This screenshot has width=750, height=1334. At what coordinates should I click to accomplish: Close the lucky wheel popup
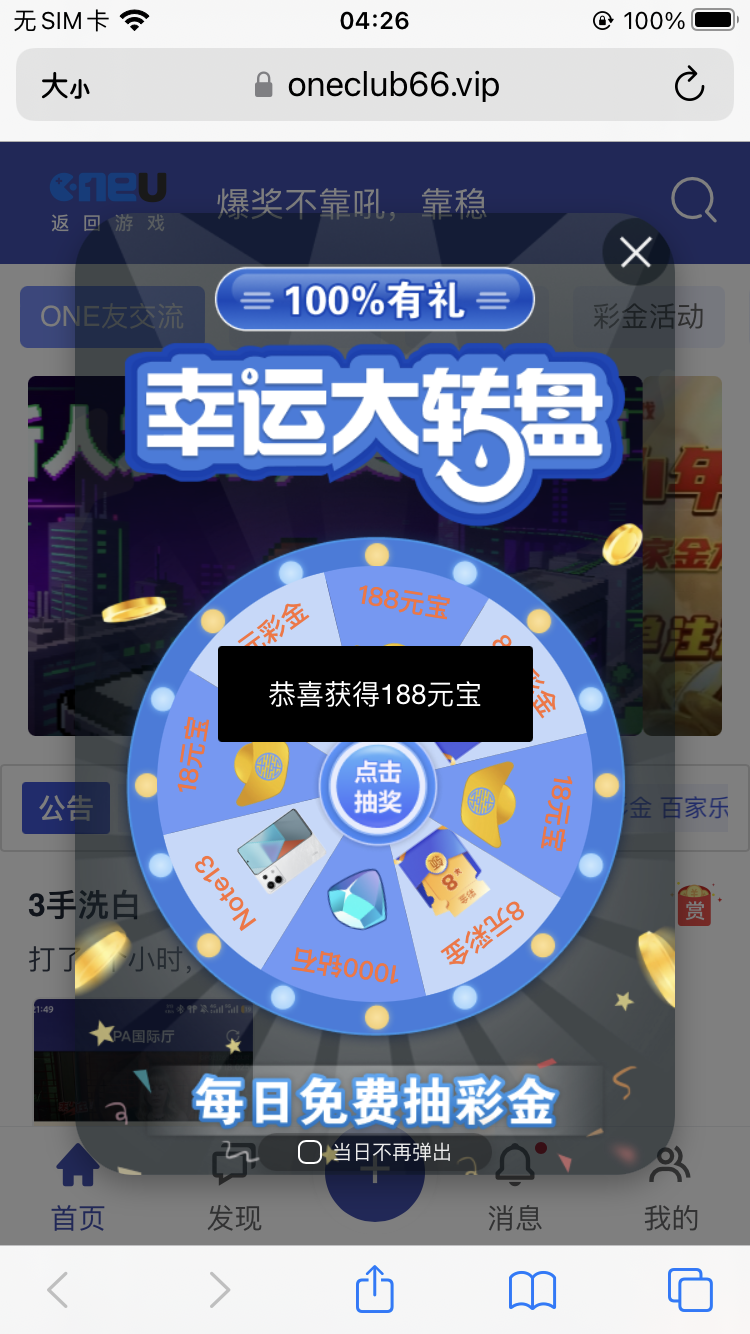(x=635, y=253)
